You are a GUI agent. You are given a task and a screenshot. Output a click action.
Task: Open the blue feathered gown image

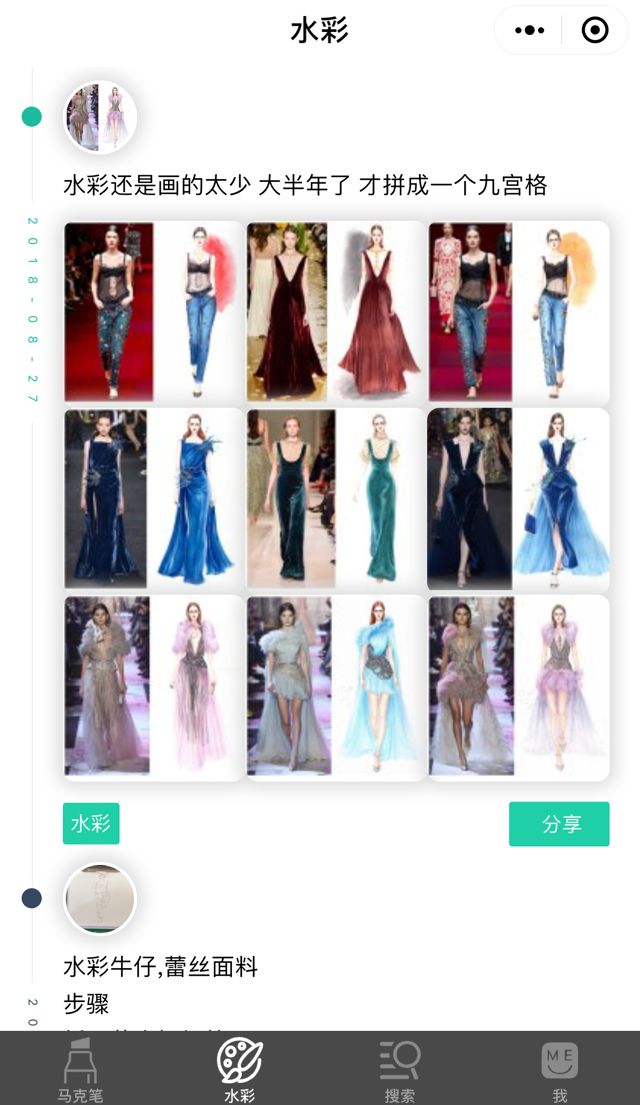pyautogui.click(x=154, y=498)
